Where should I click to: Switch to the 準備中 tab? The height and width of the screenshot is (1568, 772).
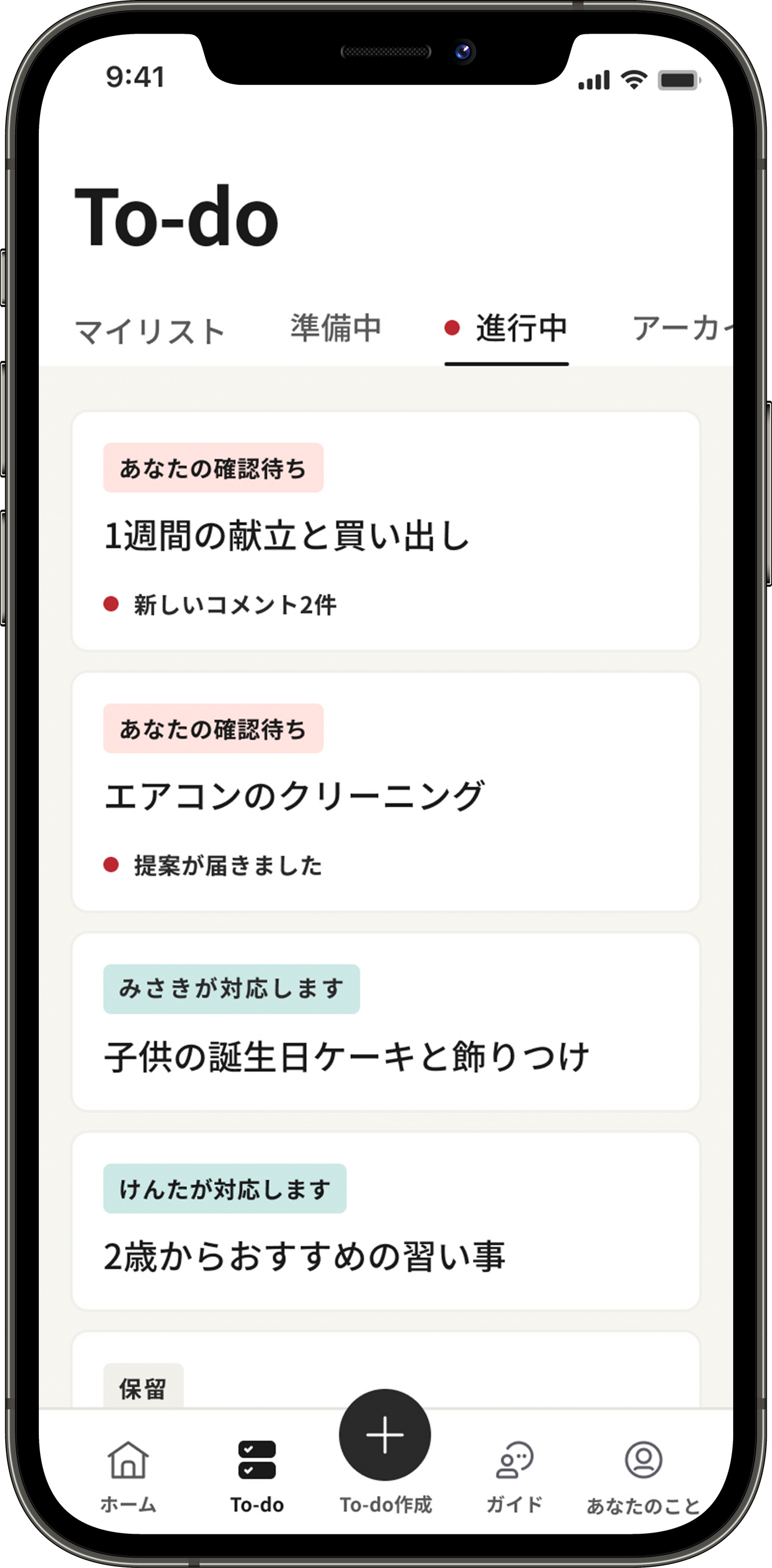336,329
